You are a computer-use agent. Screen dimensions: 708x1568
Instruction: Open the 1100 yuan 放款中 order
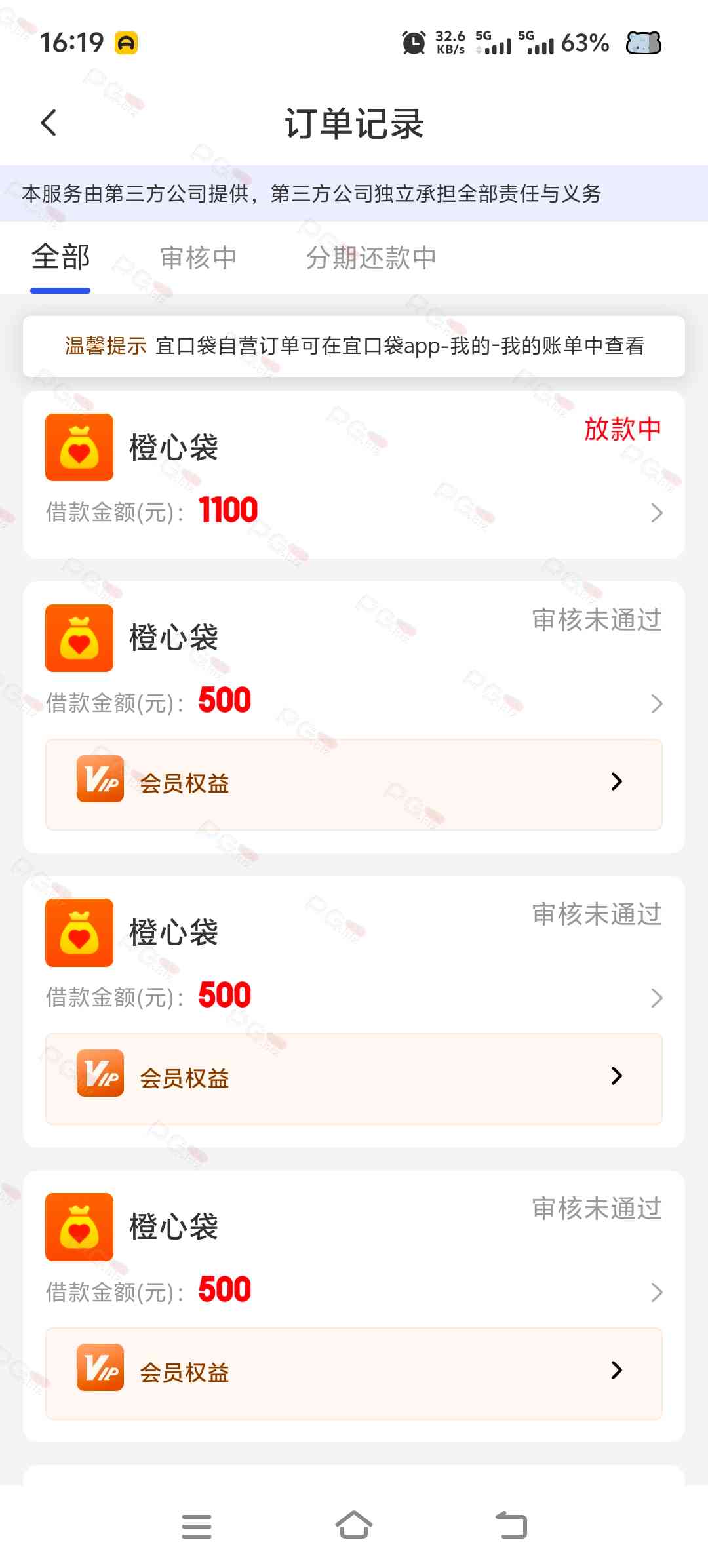pos(354,475)
